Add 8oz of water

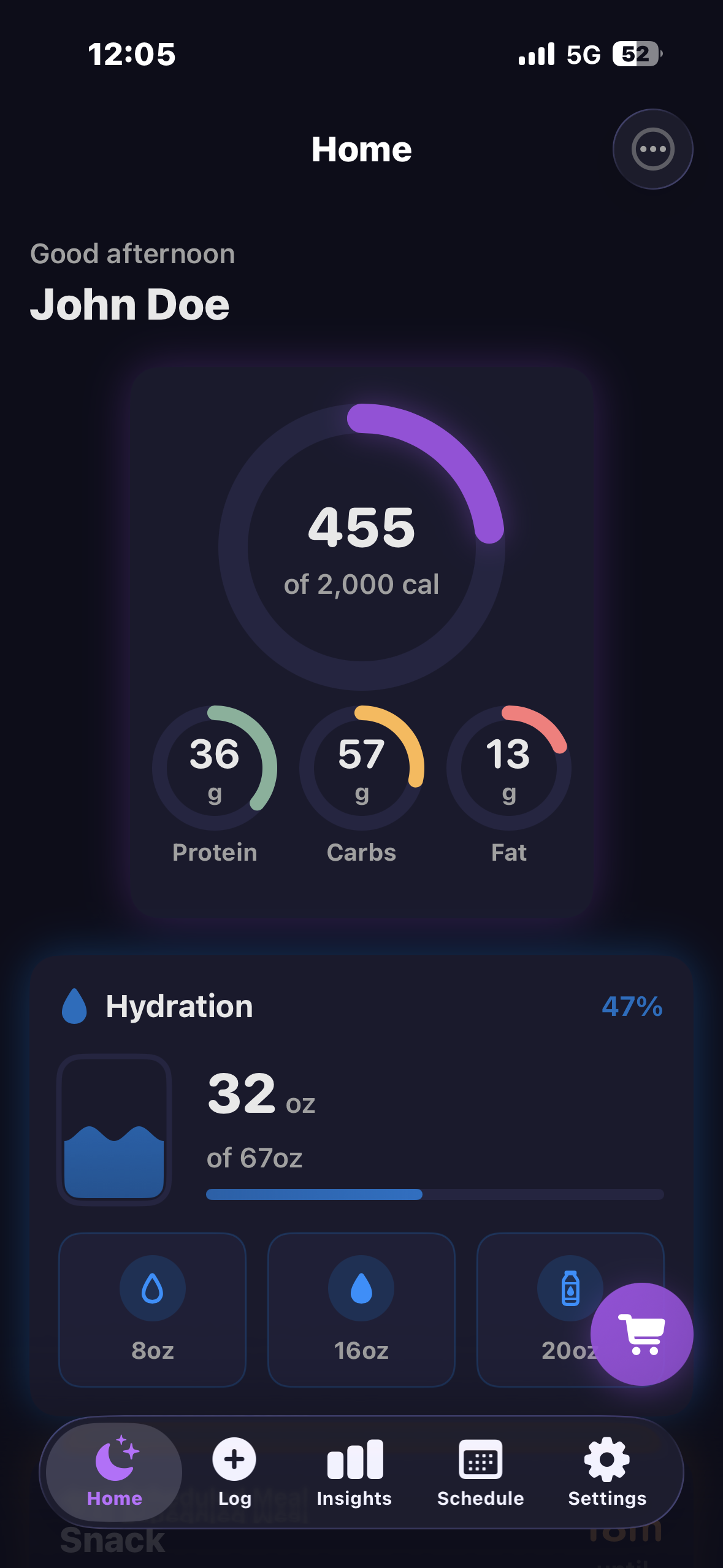[152, 1309]
